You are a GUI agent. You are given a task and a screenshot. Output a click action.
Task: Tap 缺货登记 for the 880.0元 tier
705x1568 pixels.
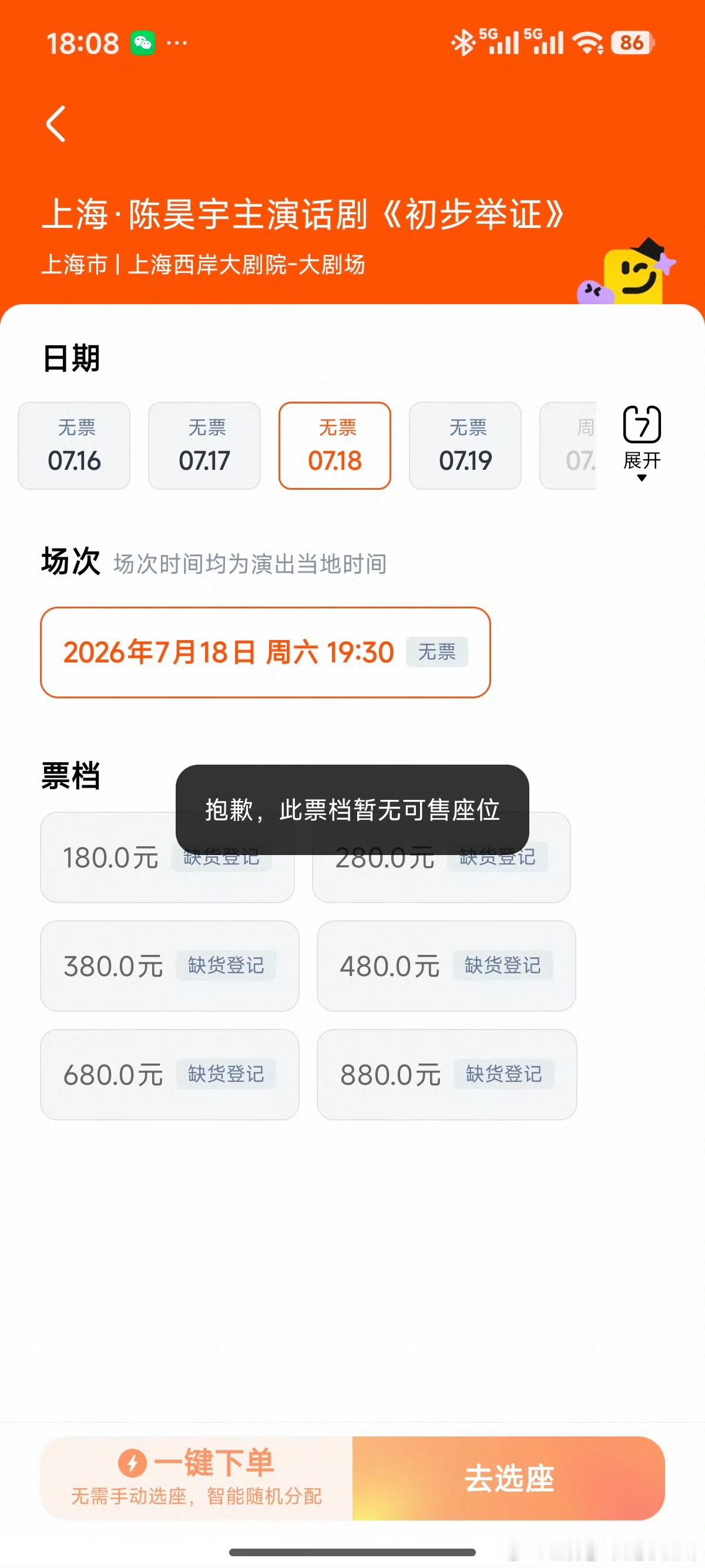504,1074
